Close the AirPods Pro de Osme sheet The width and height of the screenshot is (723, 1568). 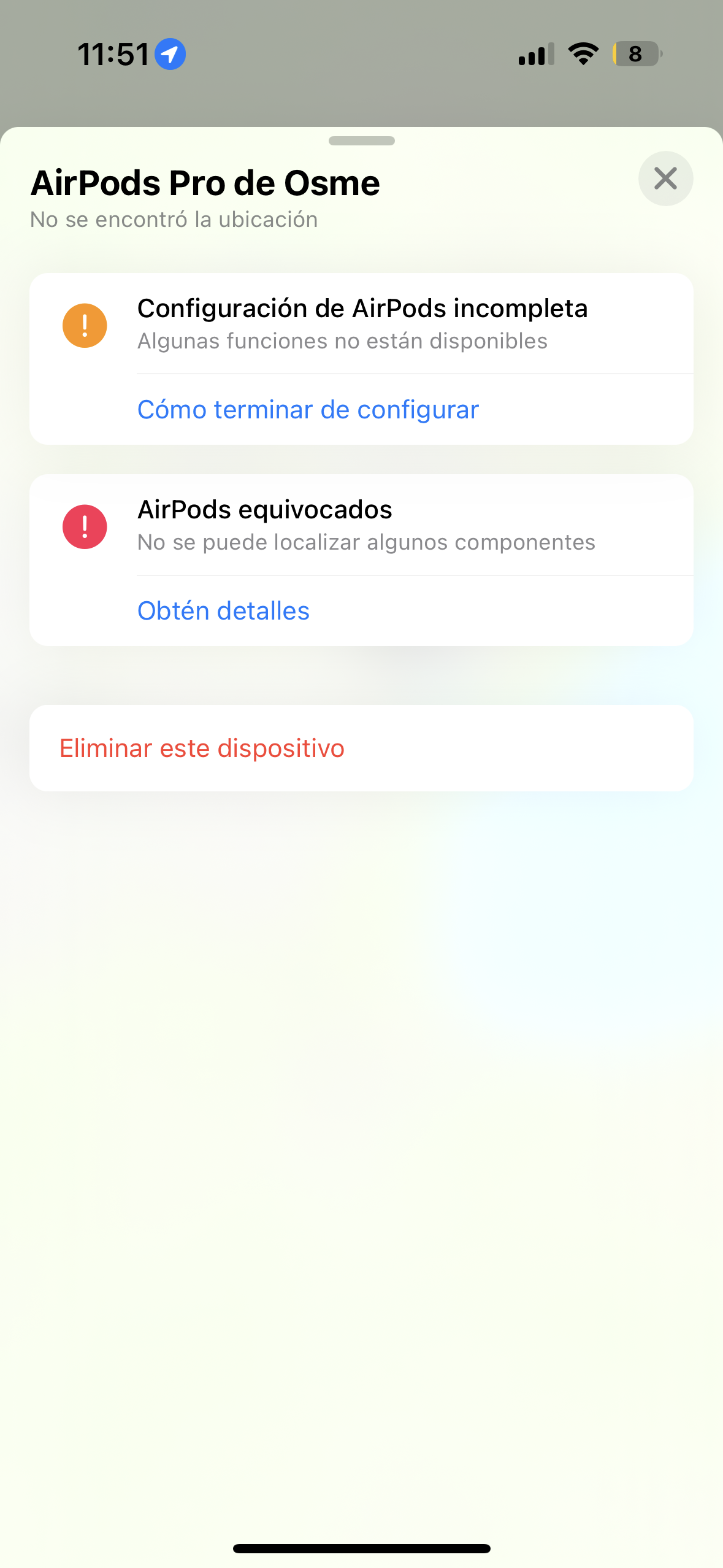coord(665,179)
